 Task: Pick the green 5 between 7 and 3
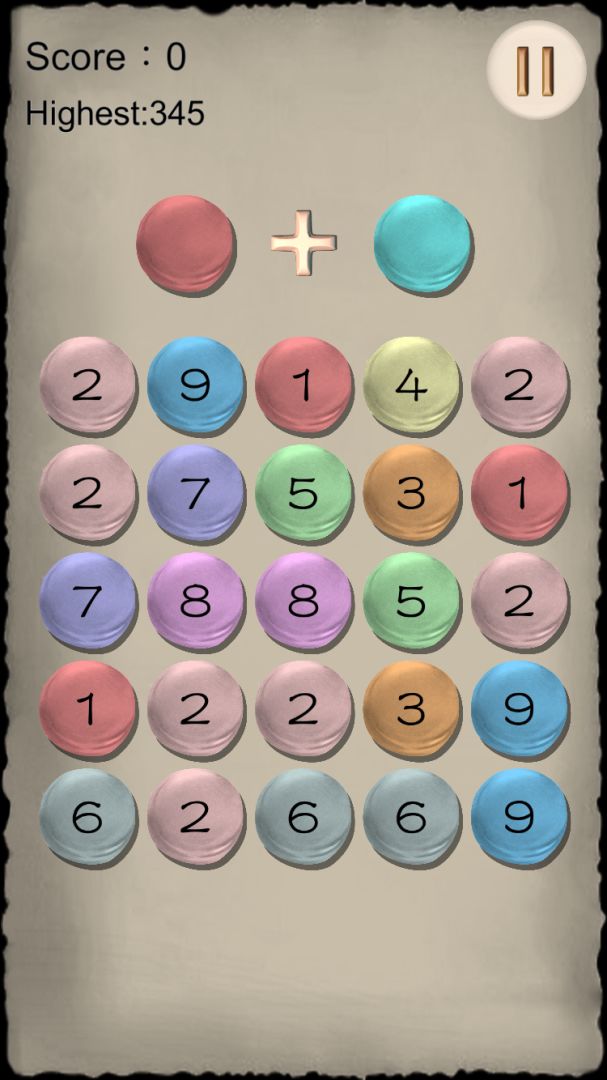303,493
